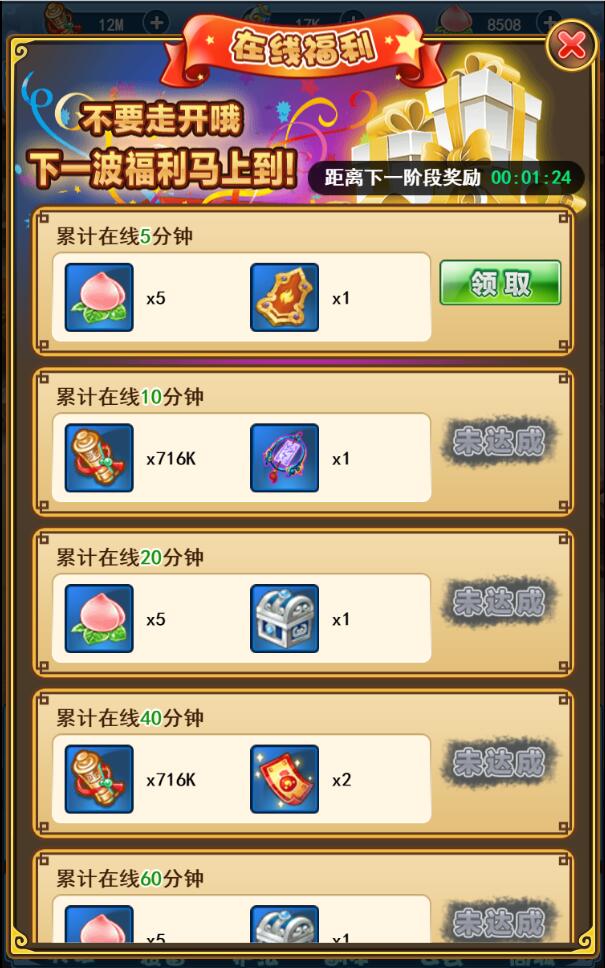The height and width of the screenshot is (968, 605).
Task: Tap unachieved button for 10-minute reward
Action: pos(500,442)
